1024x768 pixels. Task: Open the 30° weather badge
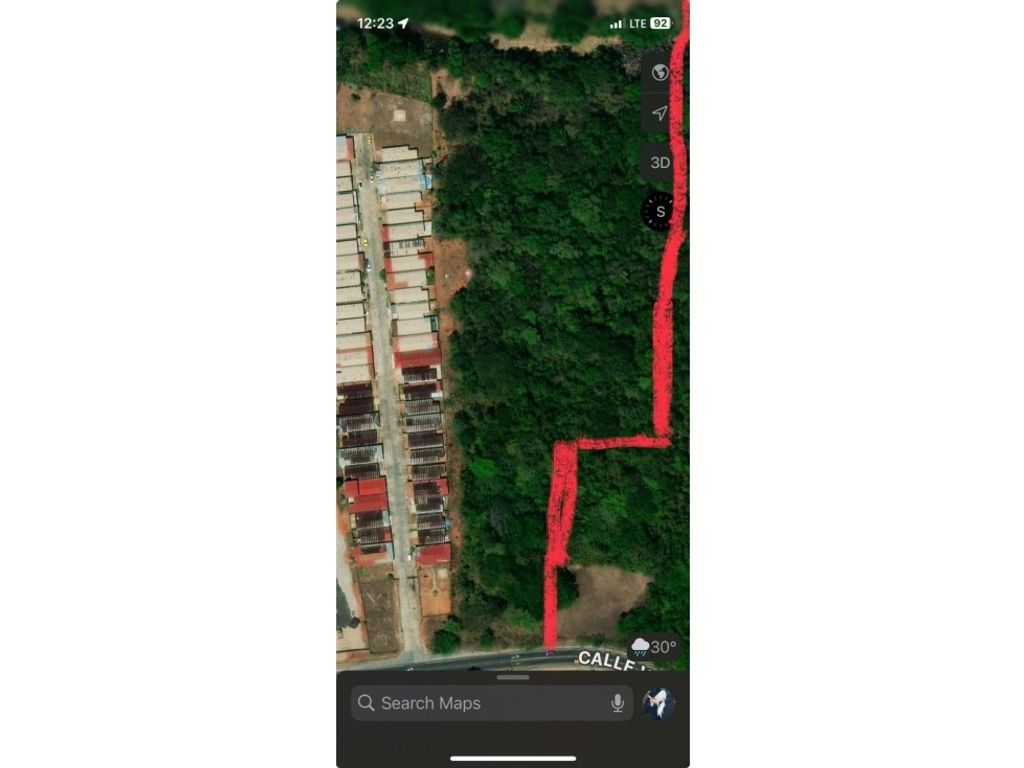pos(654,647)
